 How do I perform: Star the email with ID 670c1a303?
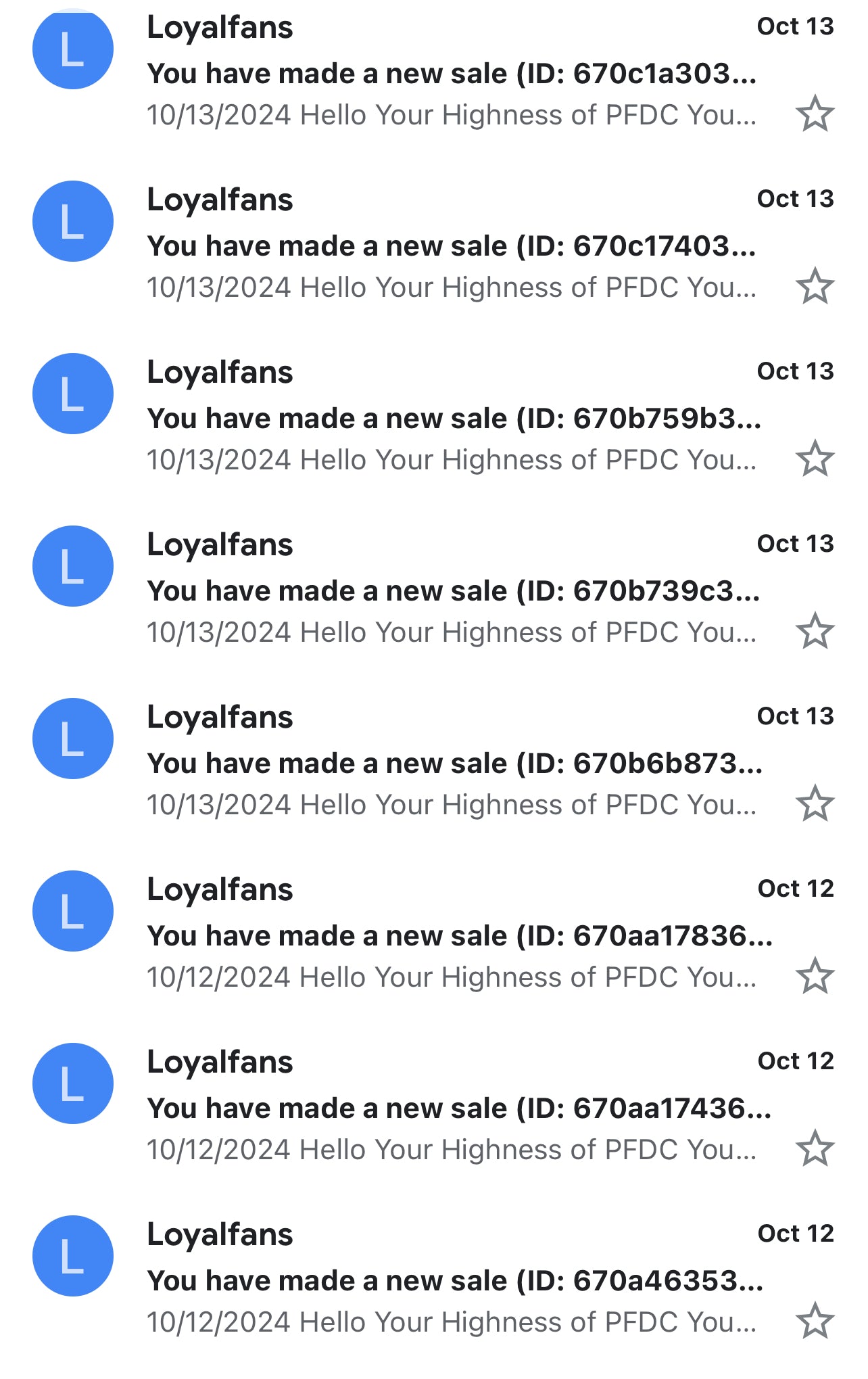[x=815, y=114]
